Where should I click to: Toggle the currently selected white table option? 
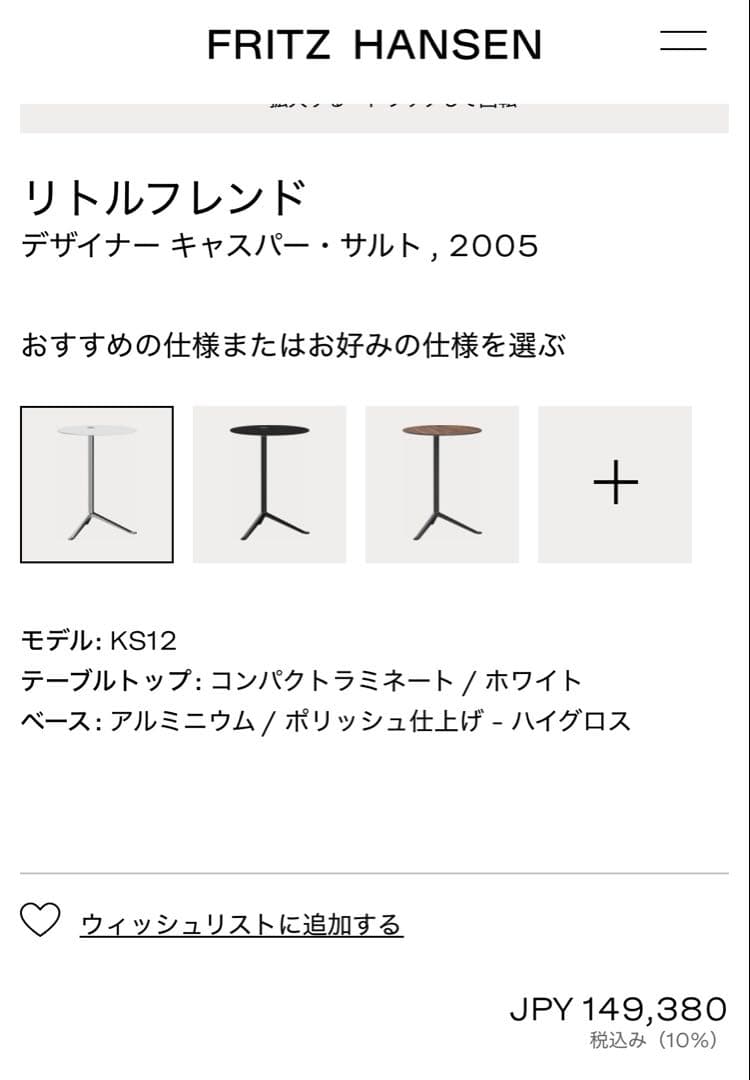point(97,483)
